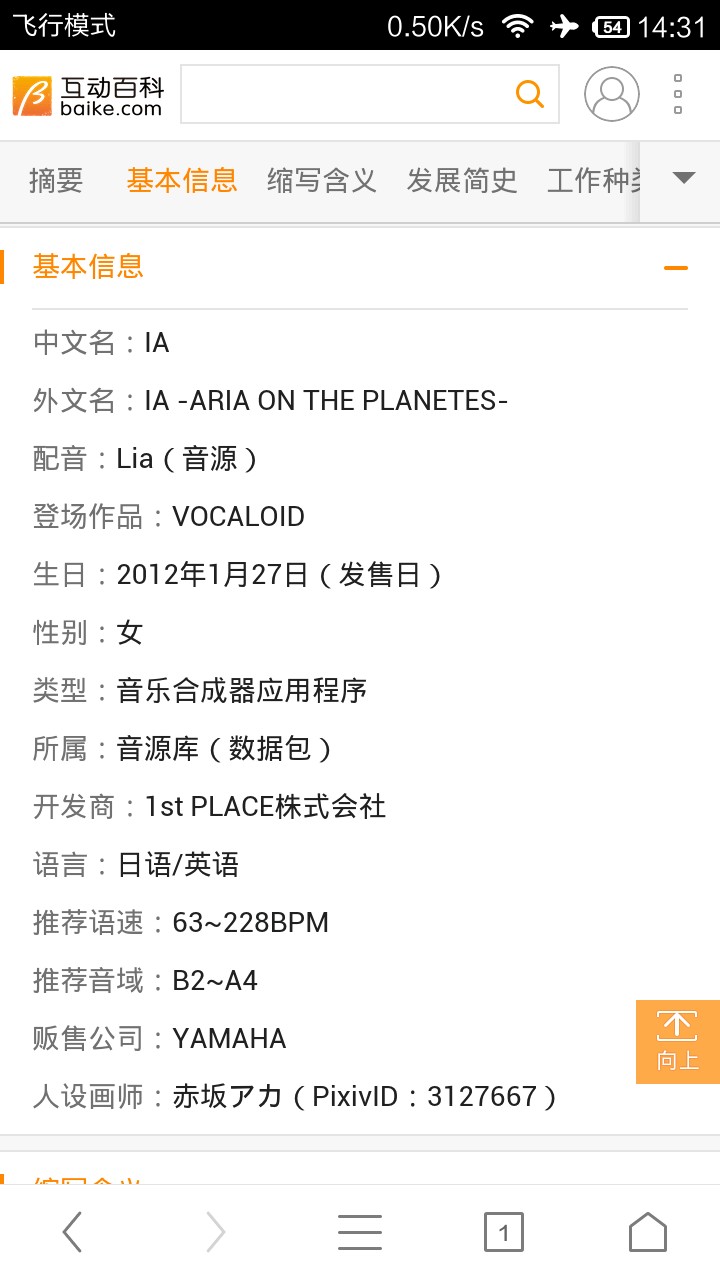Tap the 向上 back-to-top button
The width and height of the screenshot is (720, 1280).
tap(677, 1041)
